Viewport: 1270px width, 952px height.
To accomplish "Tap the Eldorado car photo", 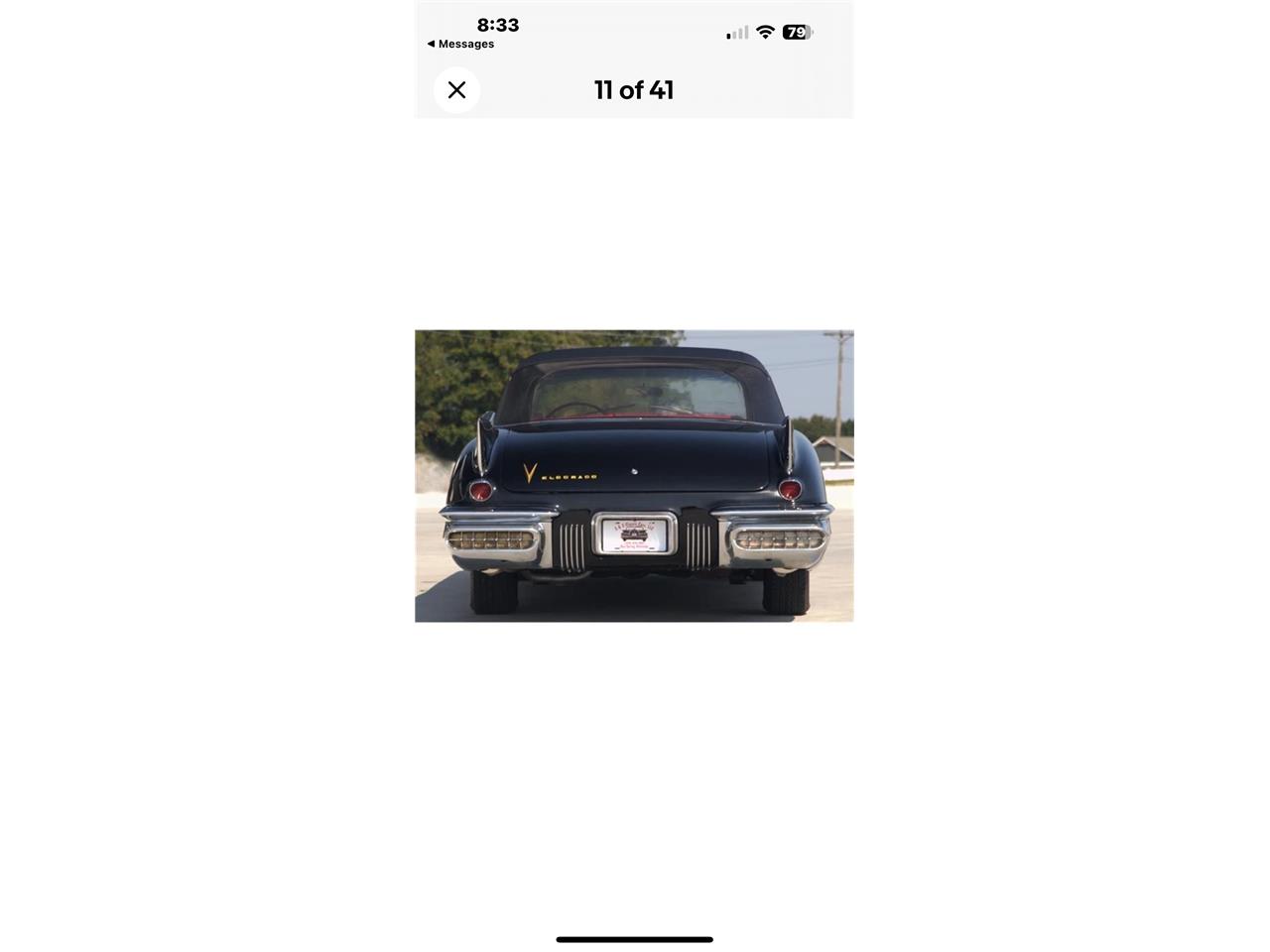I will pyautogui.click(x=634, y=476).
